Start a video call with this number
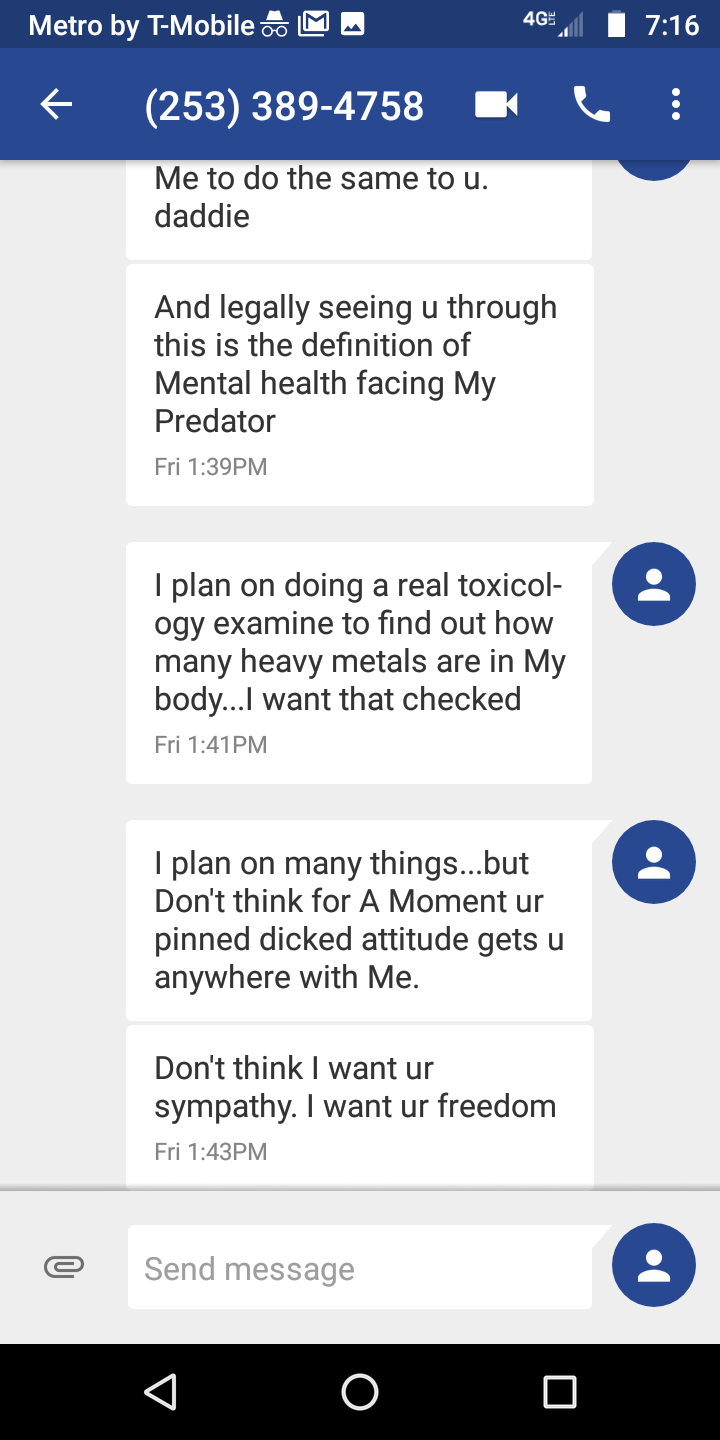Viewport: 720px width, 1440px height. pyautogui.click(x=496, y=105)
